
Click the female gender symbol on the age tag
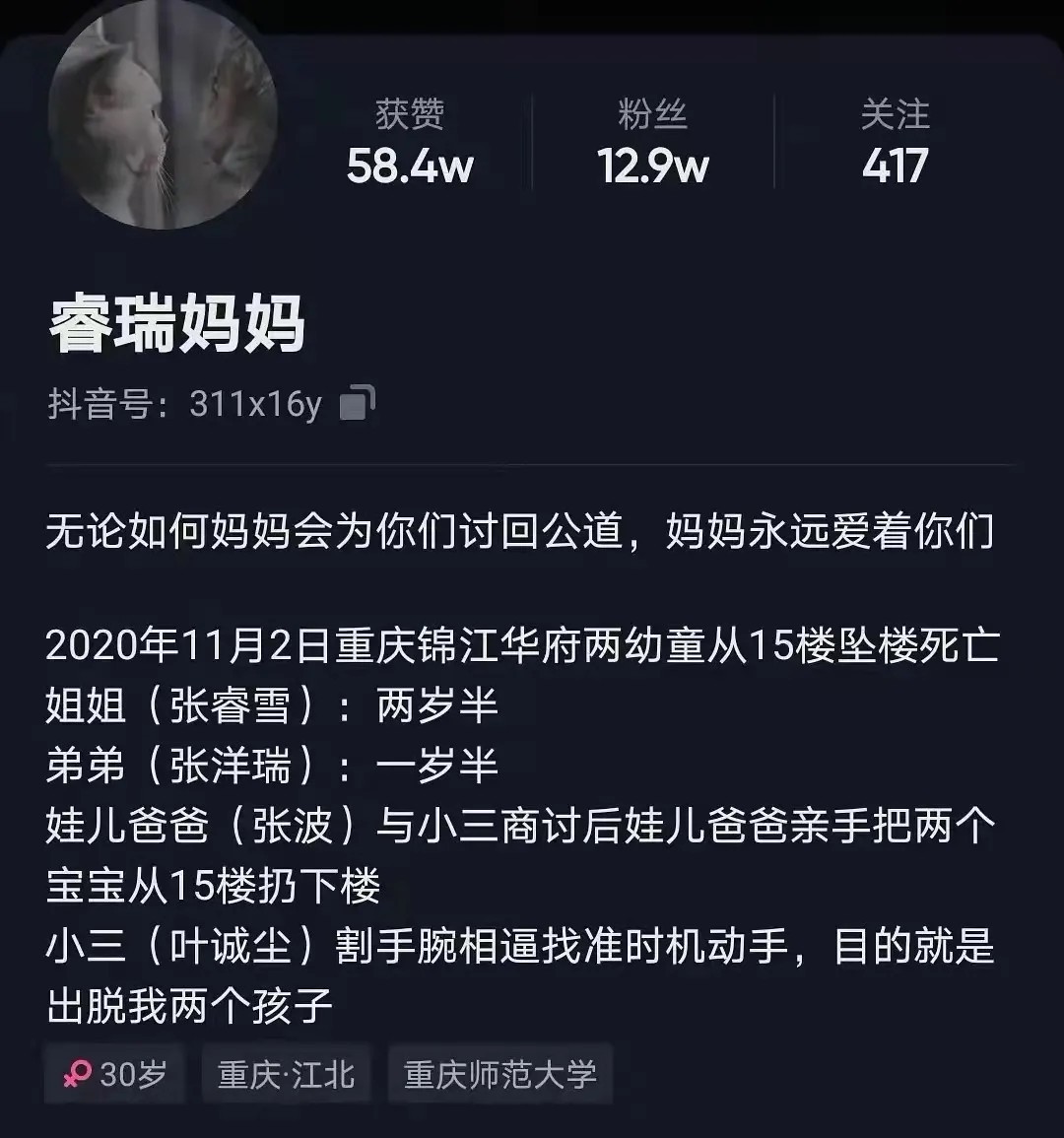click(77, 1074)
